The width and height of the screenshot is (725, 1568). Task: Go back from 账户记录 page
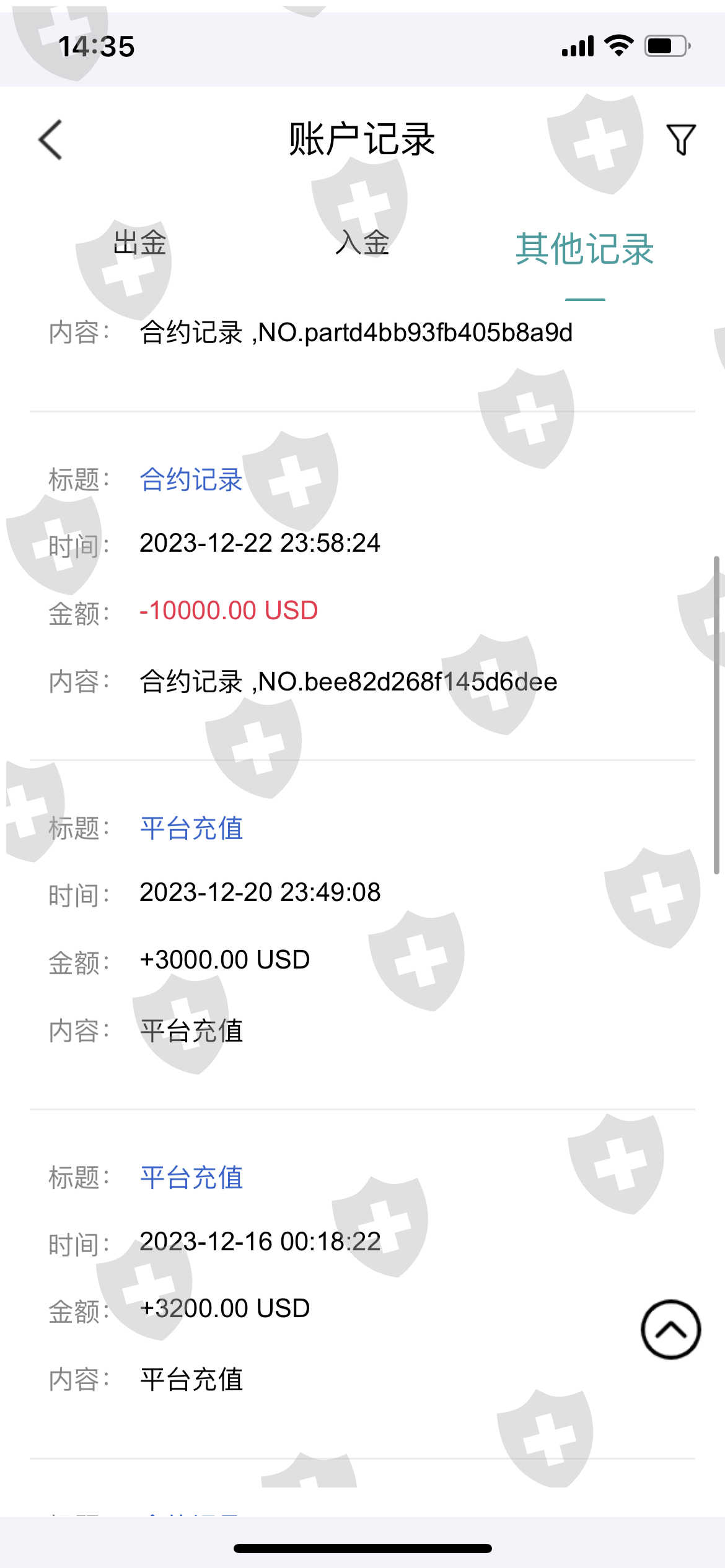coord(51,140)
